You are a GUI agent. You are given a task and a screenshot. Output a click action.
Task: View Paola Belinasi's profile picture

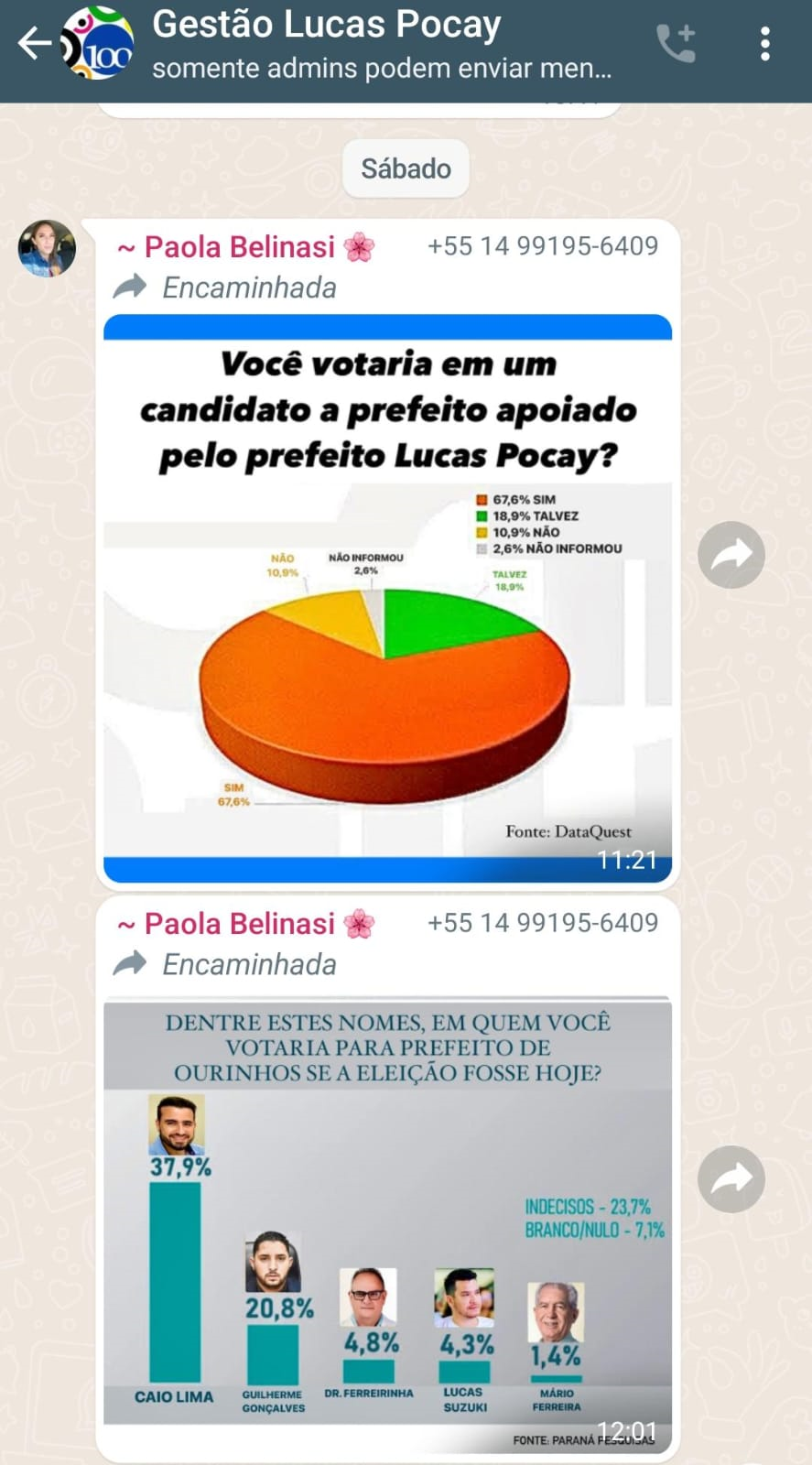(x=47, y=247)
